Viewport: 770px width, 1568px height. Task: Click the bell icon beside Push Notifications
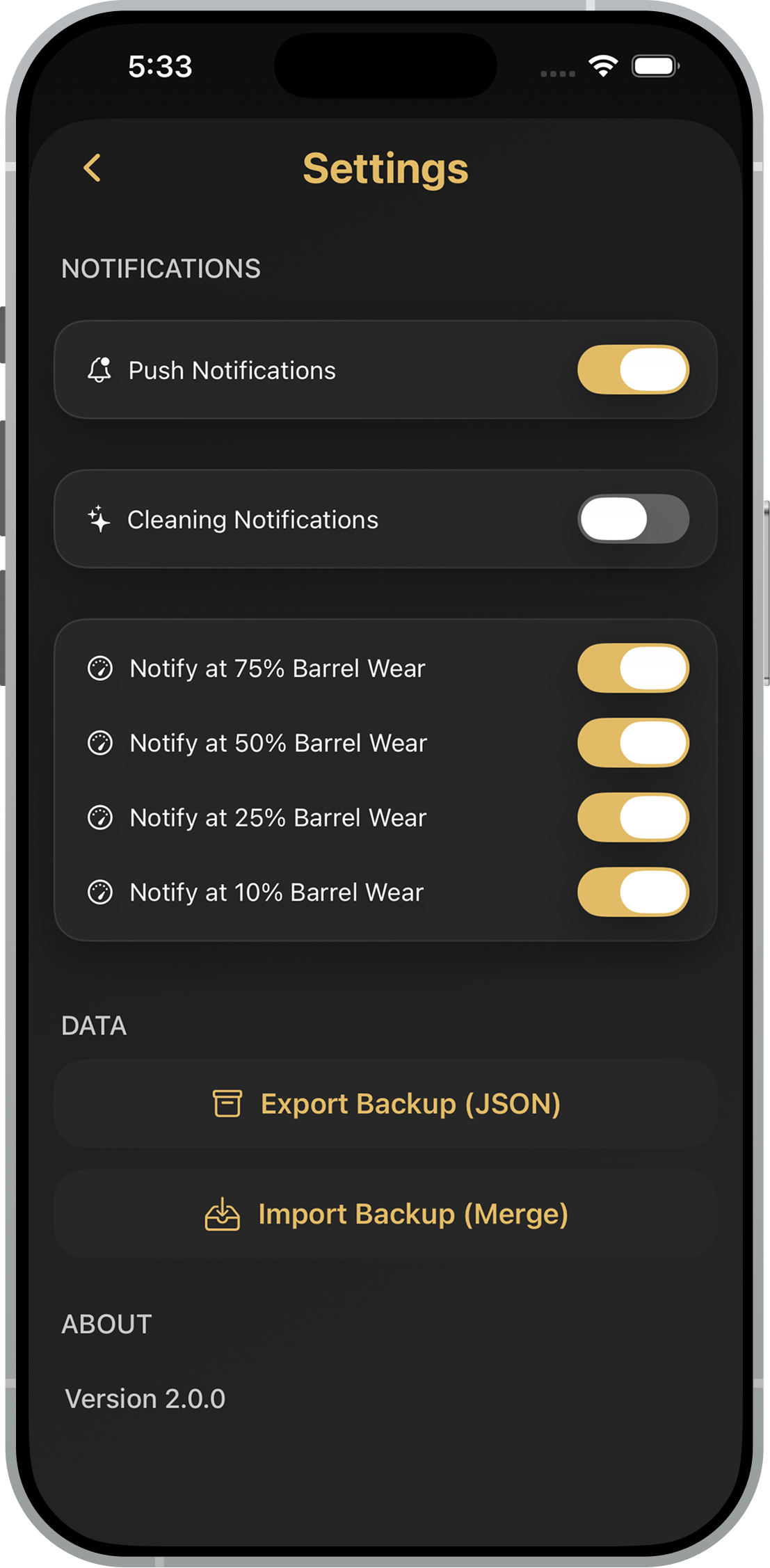tap(99, 371)
